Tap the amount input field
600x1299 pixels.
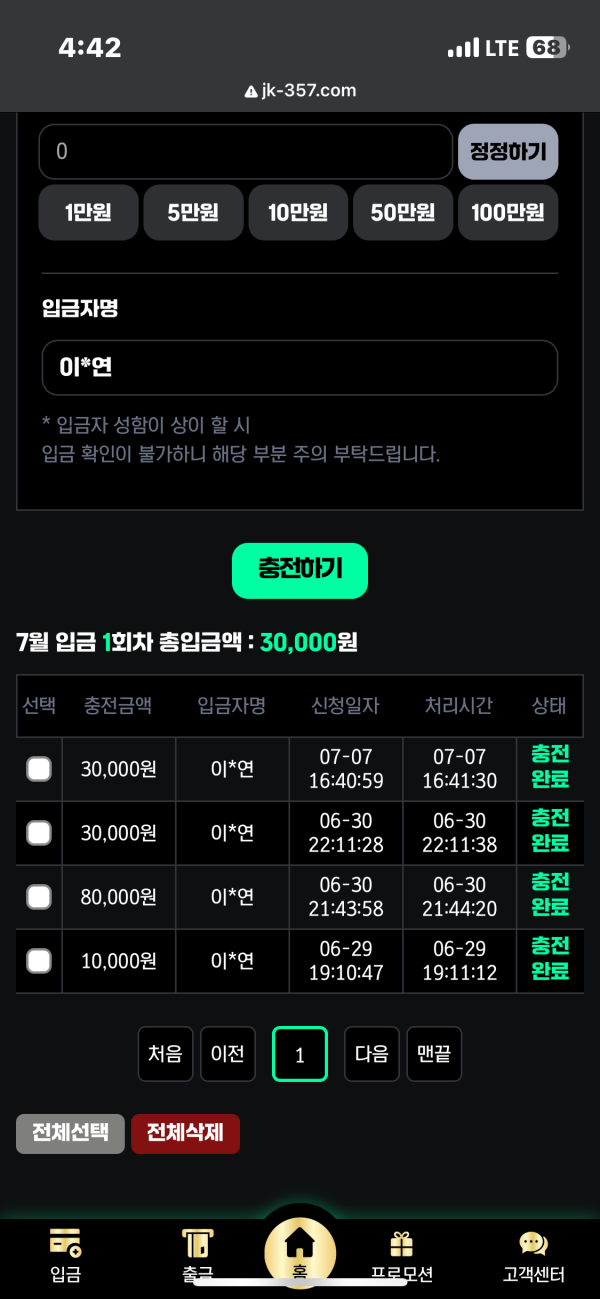[x=245, y=152]
